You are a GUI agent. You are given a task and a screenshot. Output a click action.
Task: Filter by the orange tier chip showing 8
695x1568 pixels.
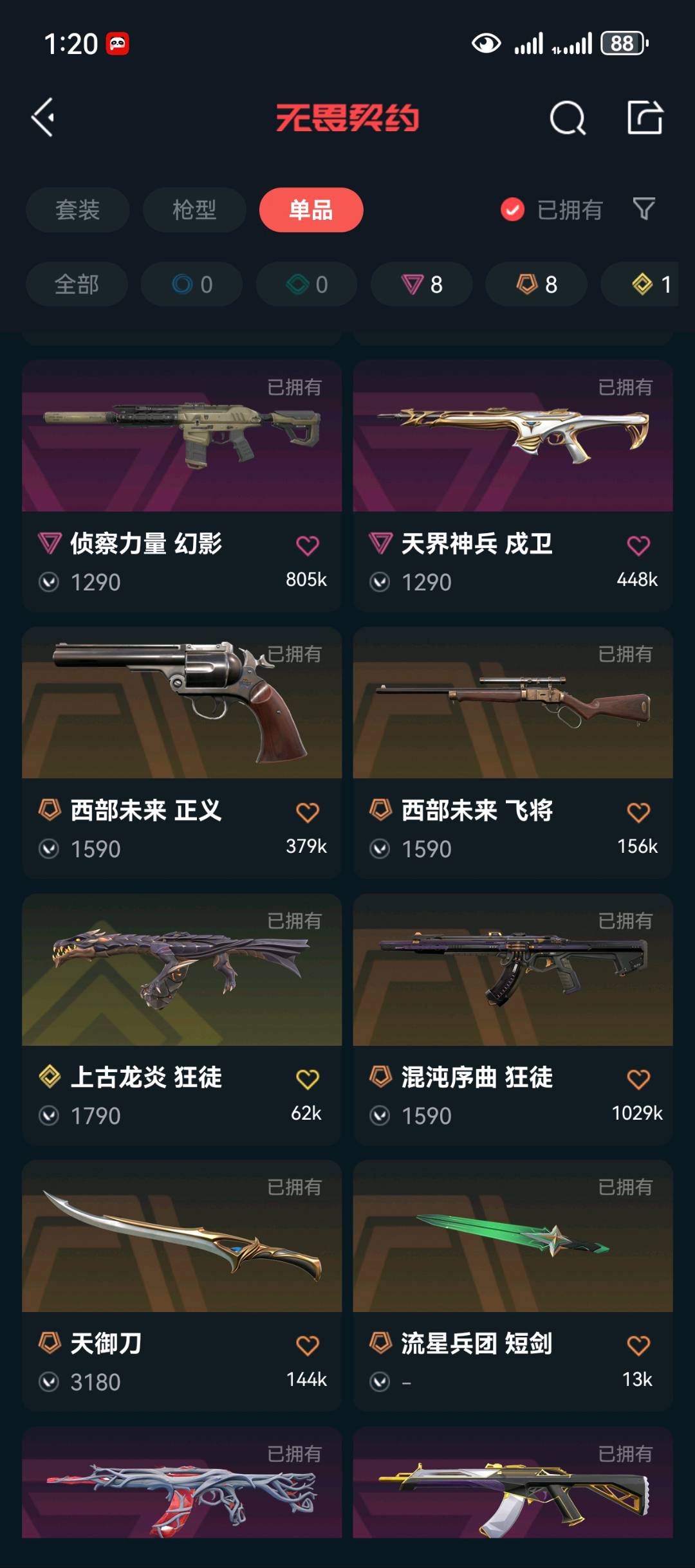click(536, 284)
